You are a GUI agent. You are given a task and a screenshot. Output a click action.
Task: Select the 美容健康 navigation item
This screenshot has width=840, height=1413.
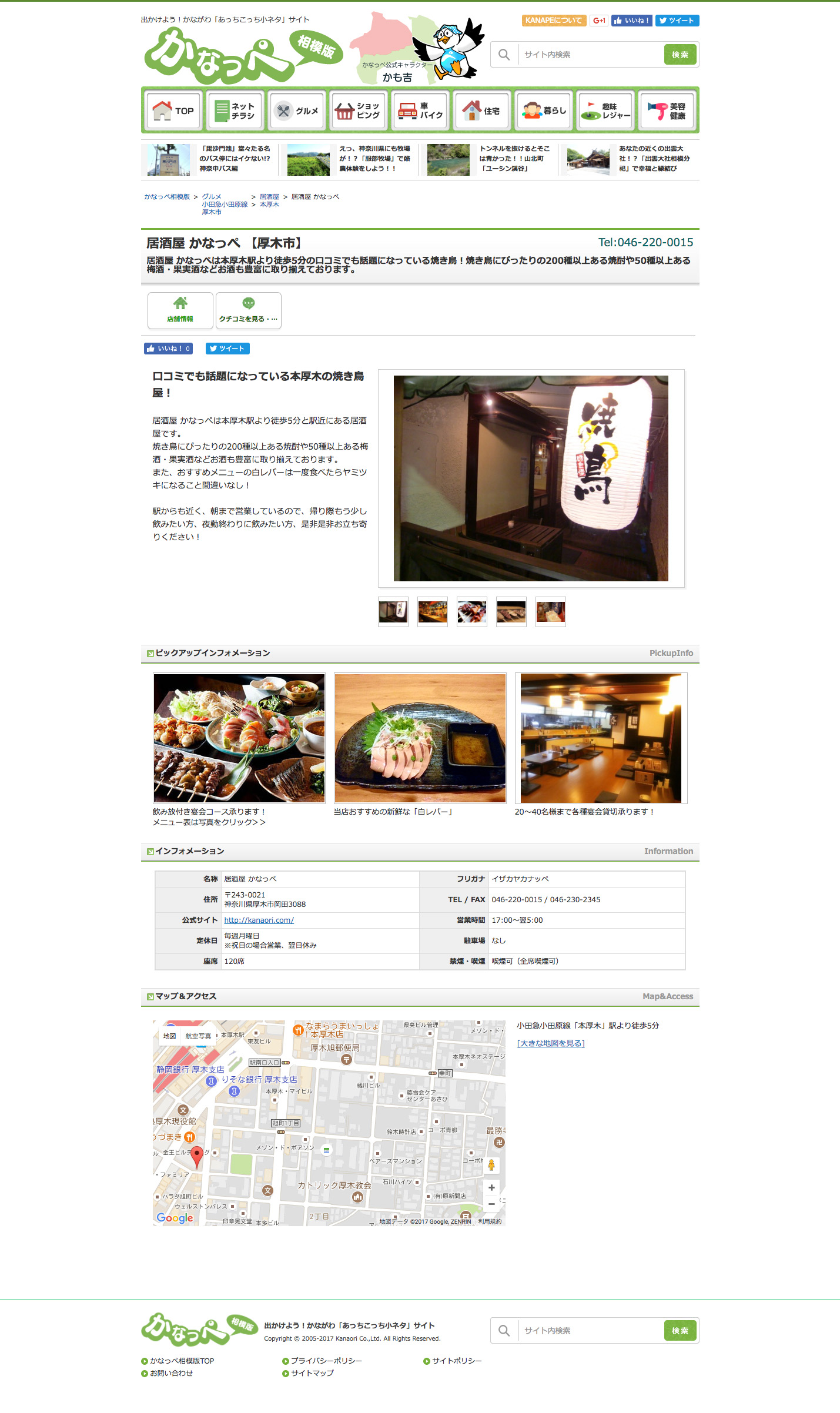tap(667, 111)
